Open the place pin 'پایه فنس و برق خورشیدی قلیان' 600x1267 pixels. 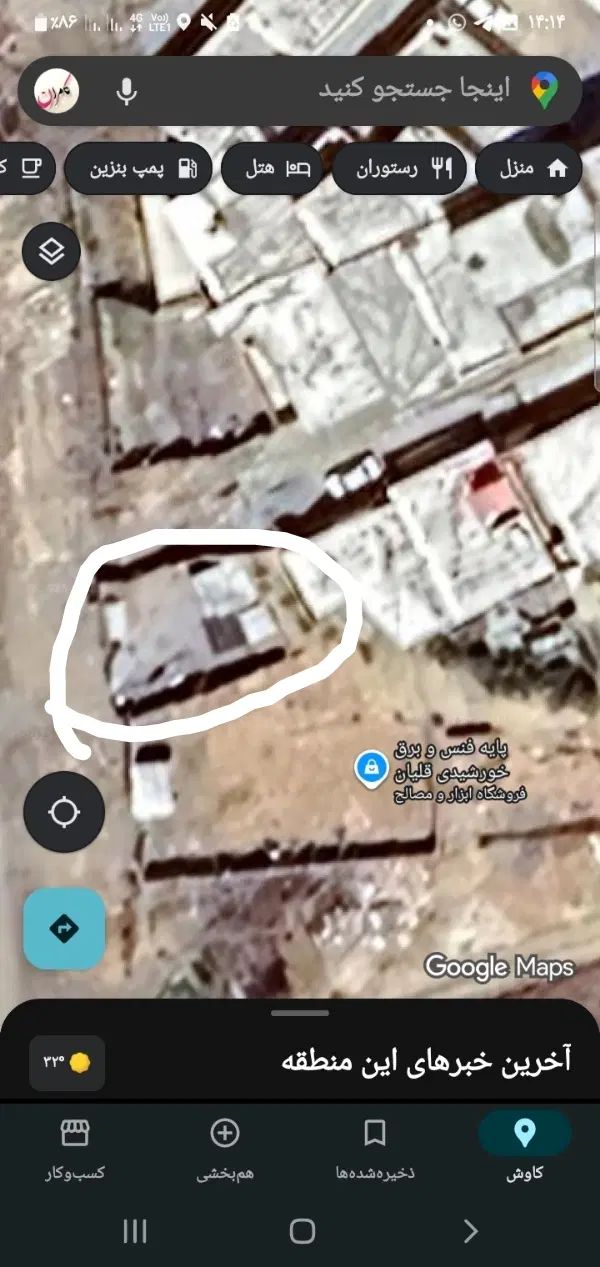(371, 768)
